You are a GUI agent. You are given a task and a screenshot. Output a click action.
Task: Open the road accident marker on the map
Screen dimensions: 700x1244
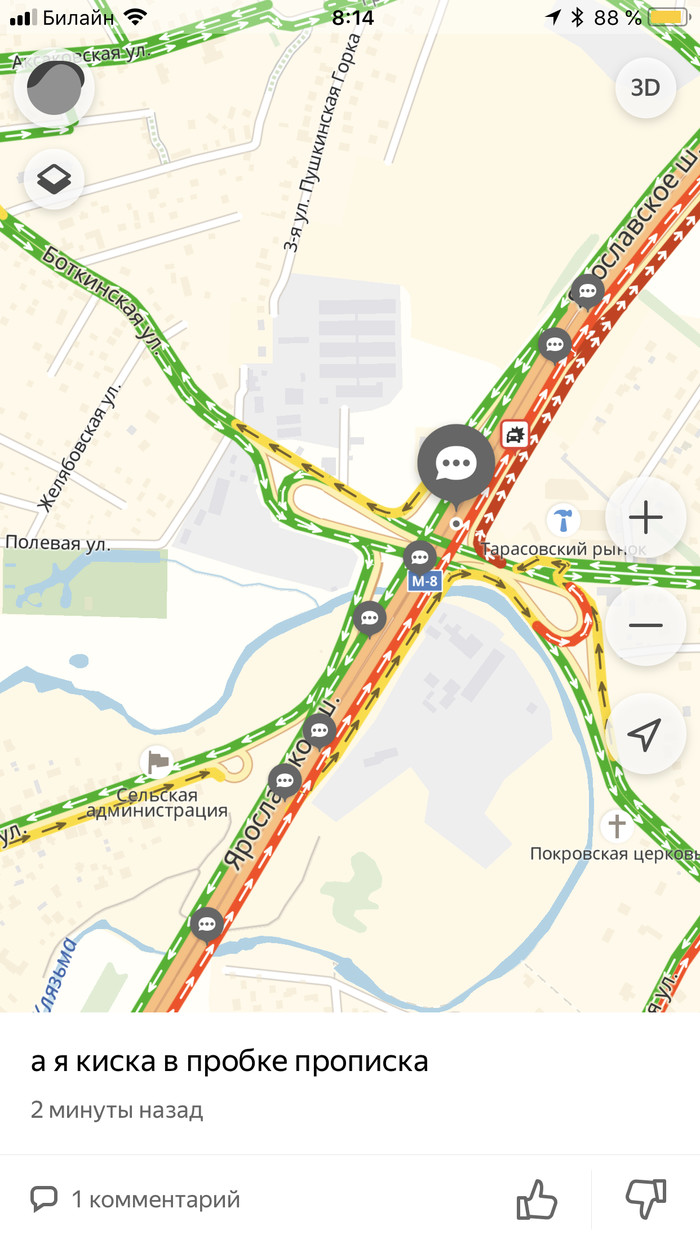pyautogui.click(x=515, y=435)
